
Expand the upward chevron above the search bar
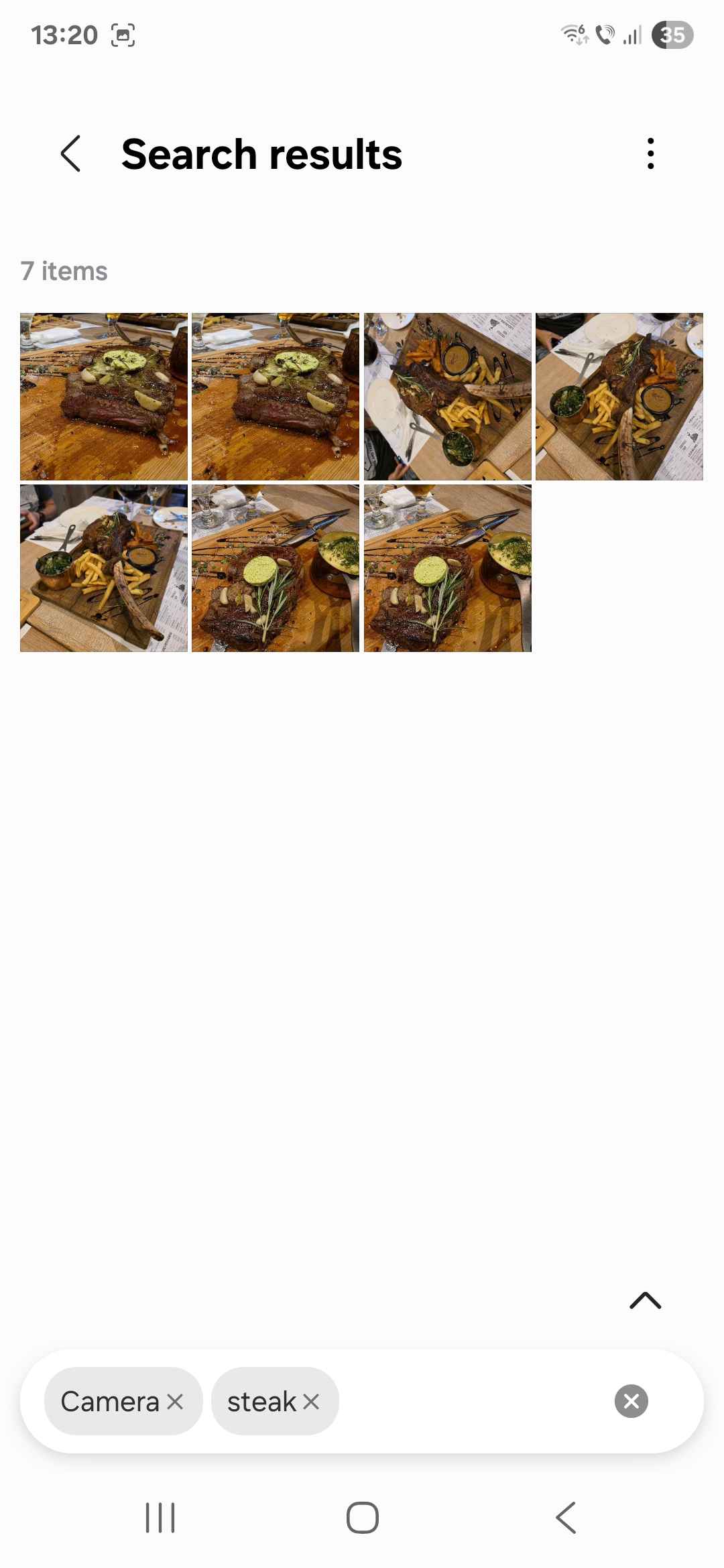pos(646,1301)
